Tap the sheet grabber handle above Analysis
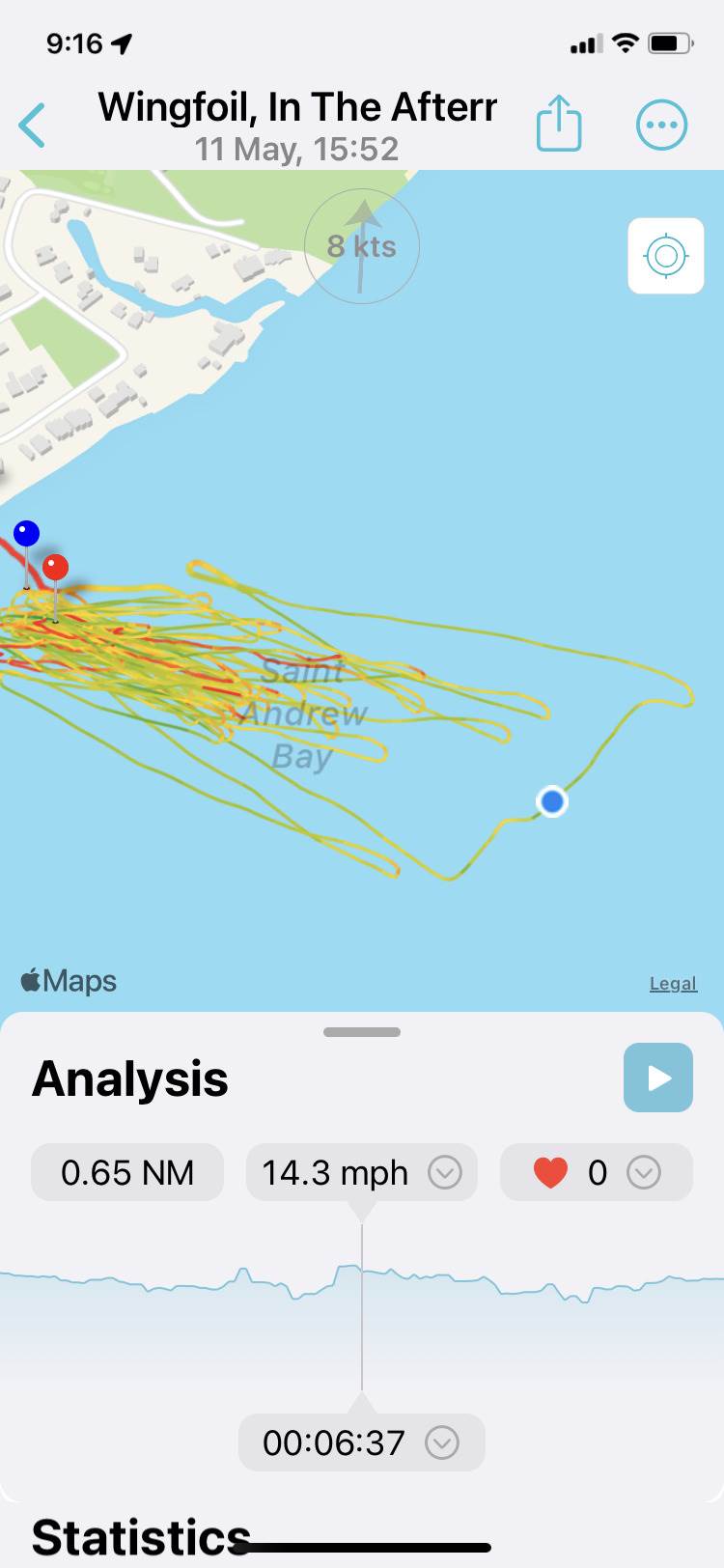 point(362,1032)
